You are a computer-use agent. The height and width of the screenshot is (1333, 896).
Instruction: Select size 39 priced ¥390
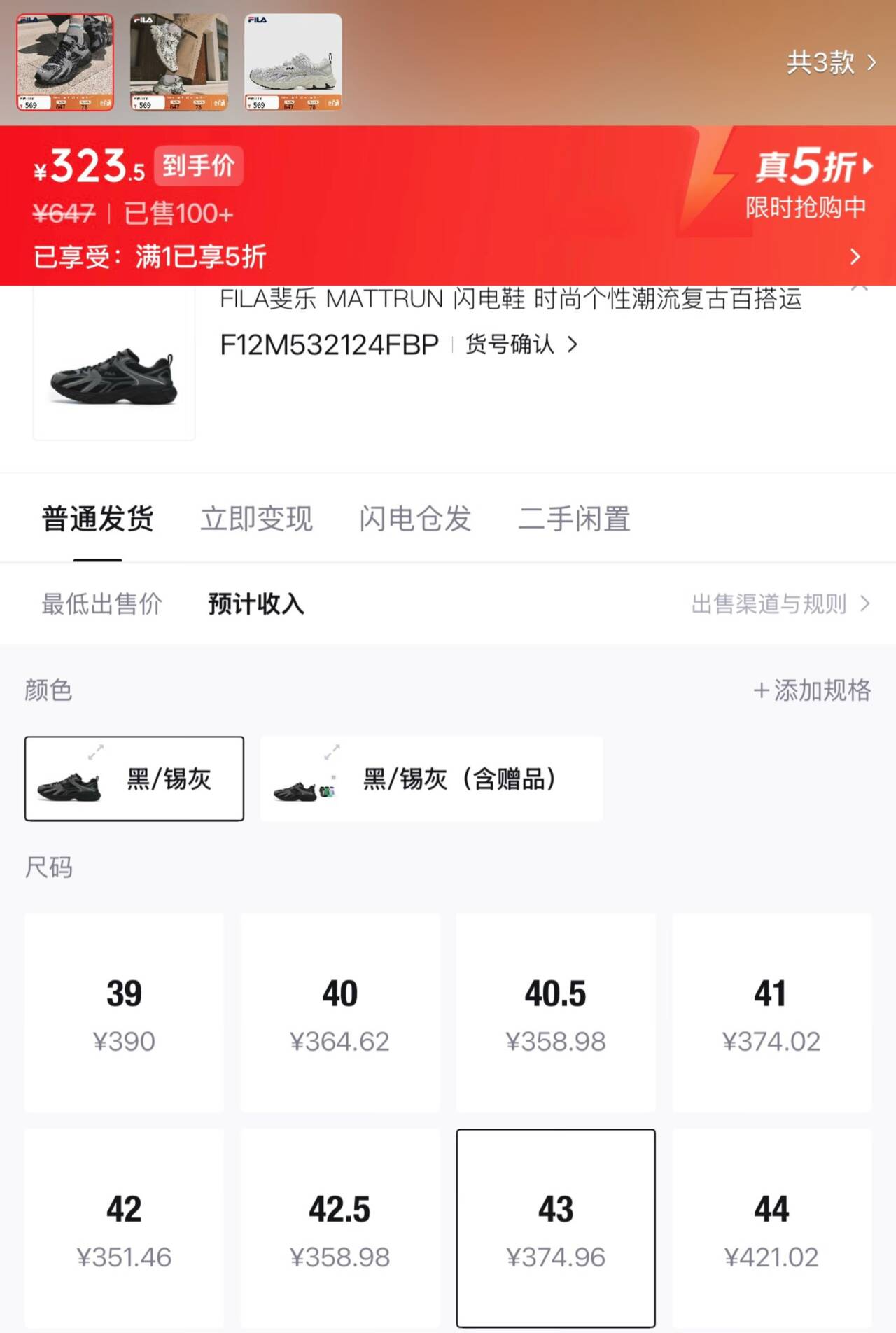point(125,1012)
